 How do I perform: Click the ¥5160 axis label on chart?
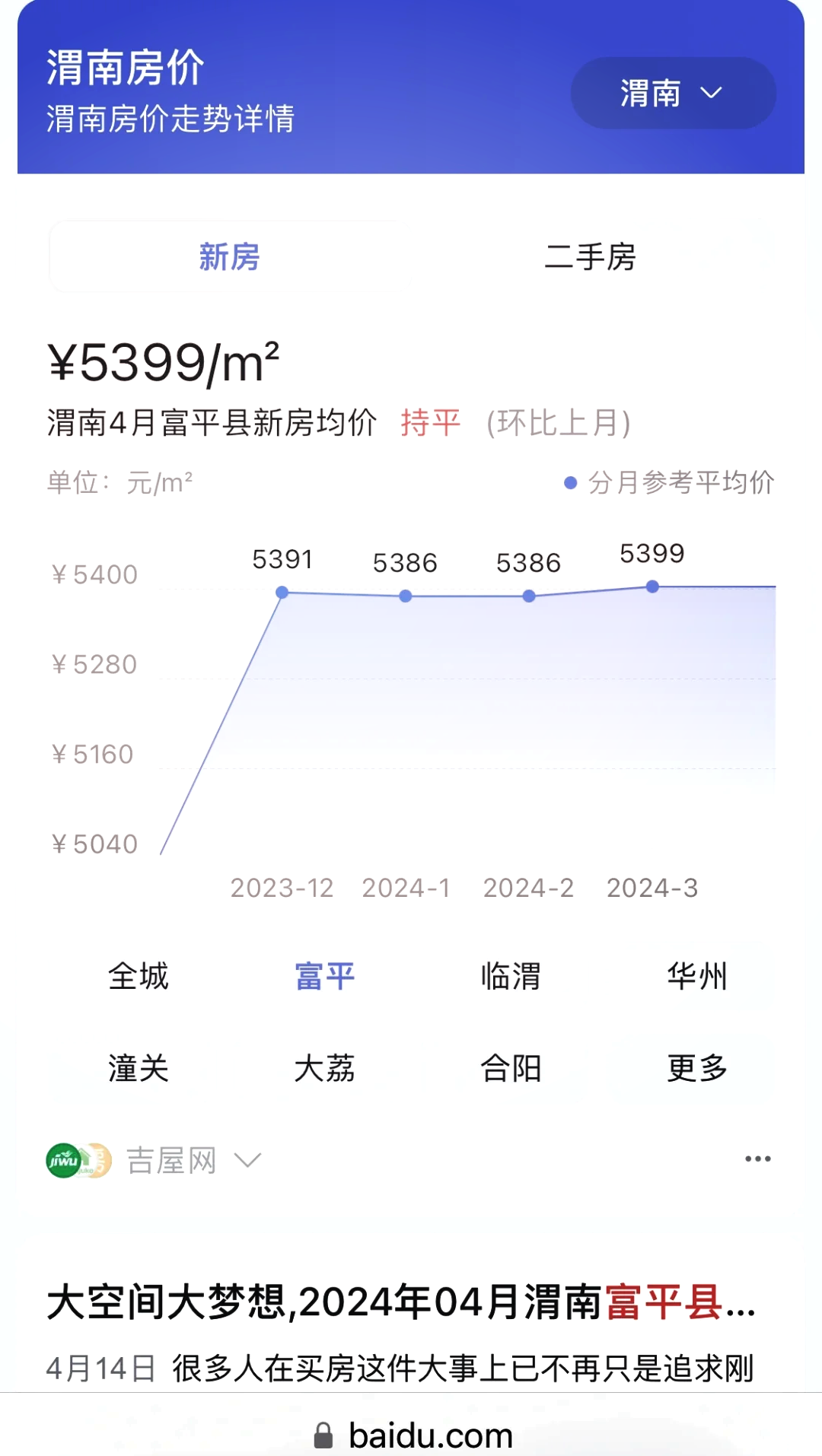click(93, 754)
